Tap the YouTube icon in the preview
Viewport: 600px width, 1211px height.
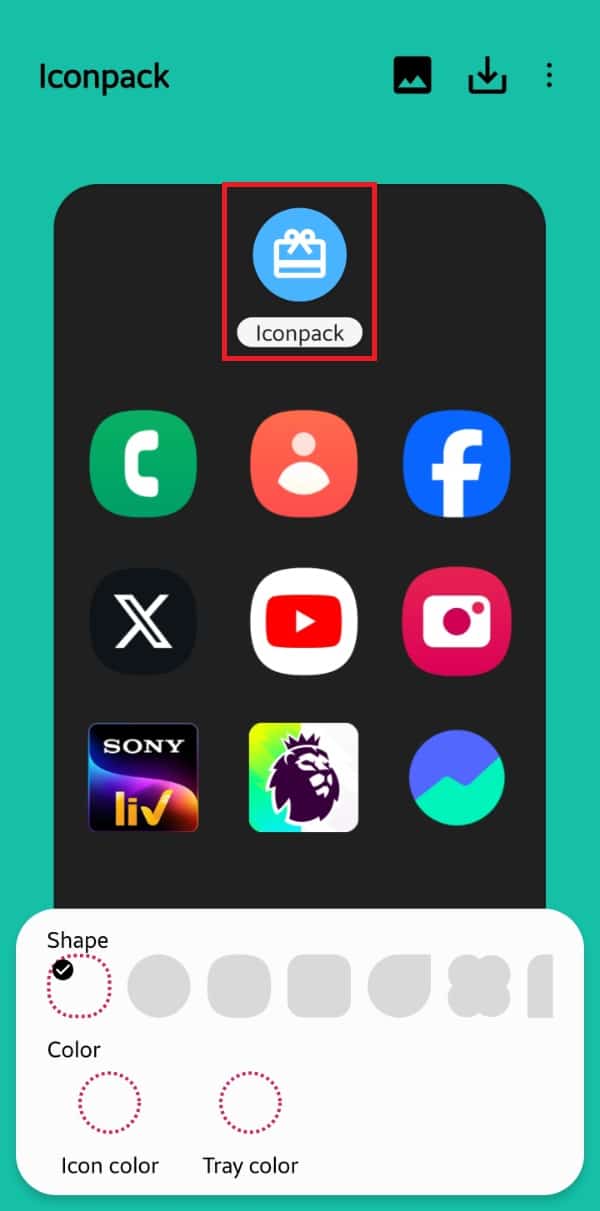click(x=304, y=622)
